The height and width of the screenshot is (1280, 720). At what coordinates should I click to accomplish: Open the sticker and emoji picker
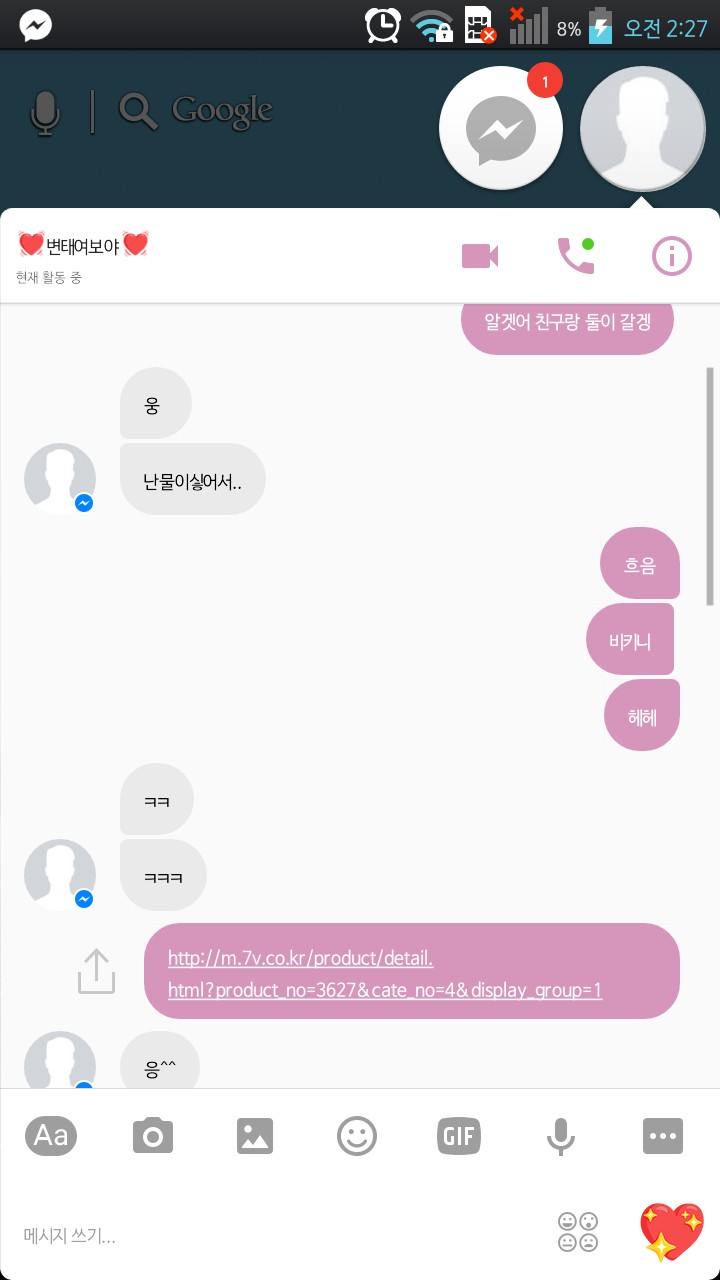pyautogui.click(x=356, y=1135)
